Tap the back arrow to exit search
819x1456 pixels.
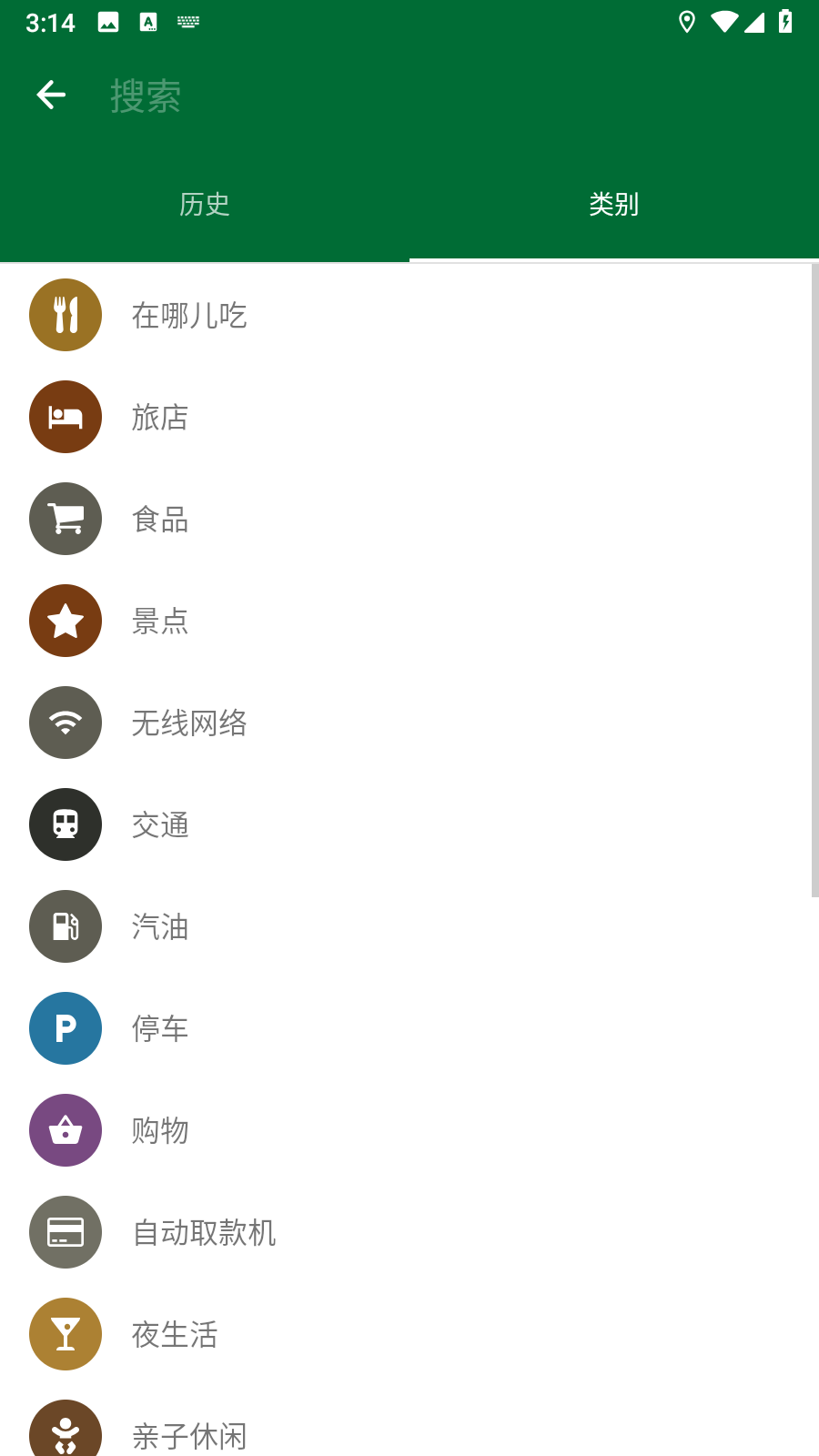(x=50, y=95)
